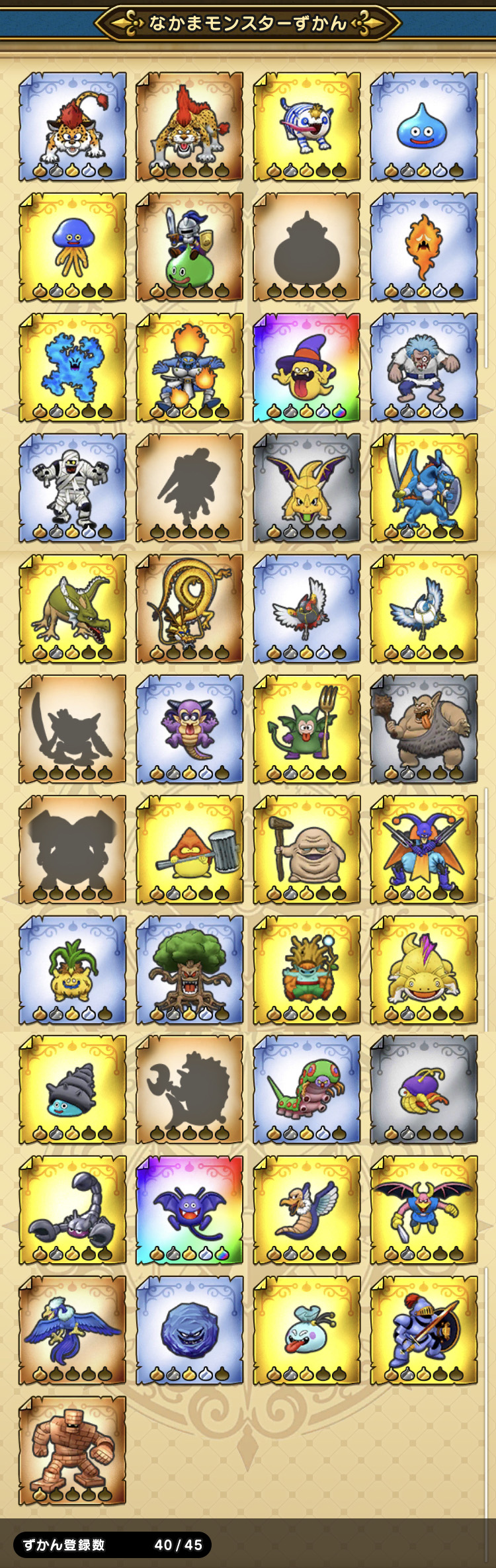Select the rainbow-framed purple Dracky bat
This screenshot has height=1568, width=496.
click(x=189, y=1210)
